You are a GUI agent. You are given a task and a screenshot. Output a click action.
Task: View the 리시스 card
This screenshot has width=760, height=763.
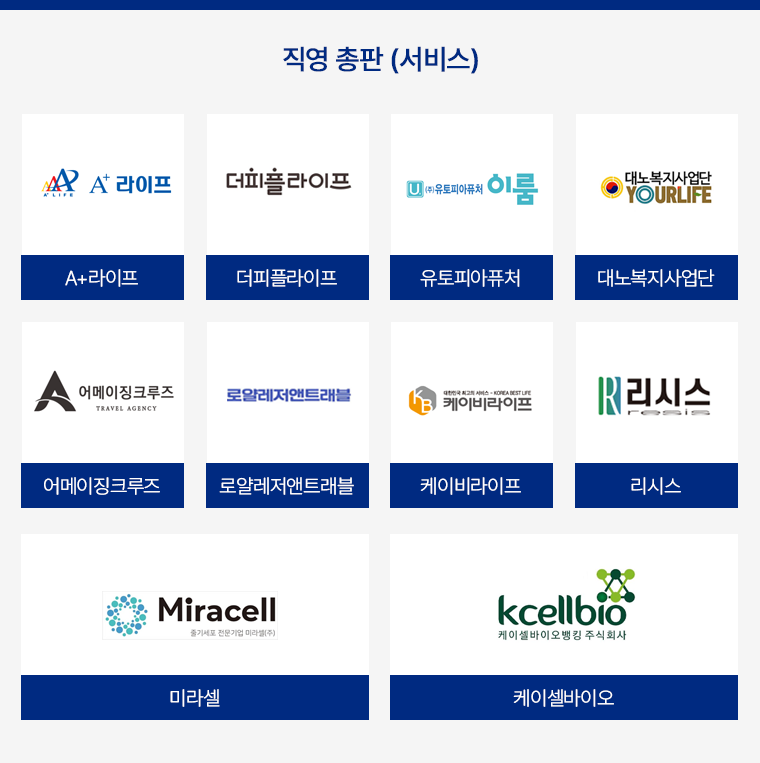point(656,415)
